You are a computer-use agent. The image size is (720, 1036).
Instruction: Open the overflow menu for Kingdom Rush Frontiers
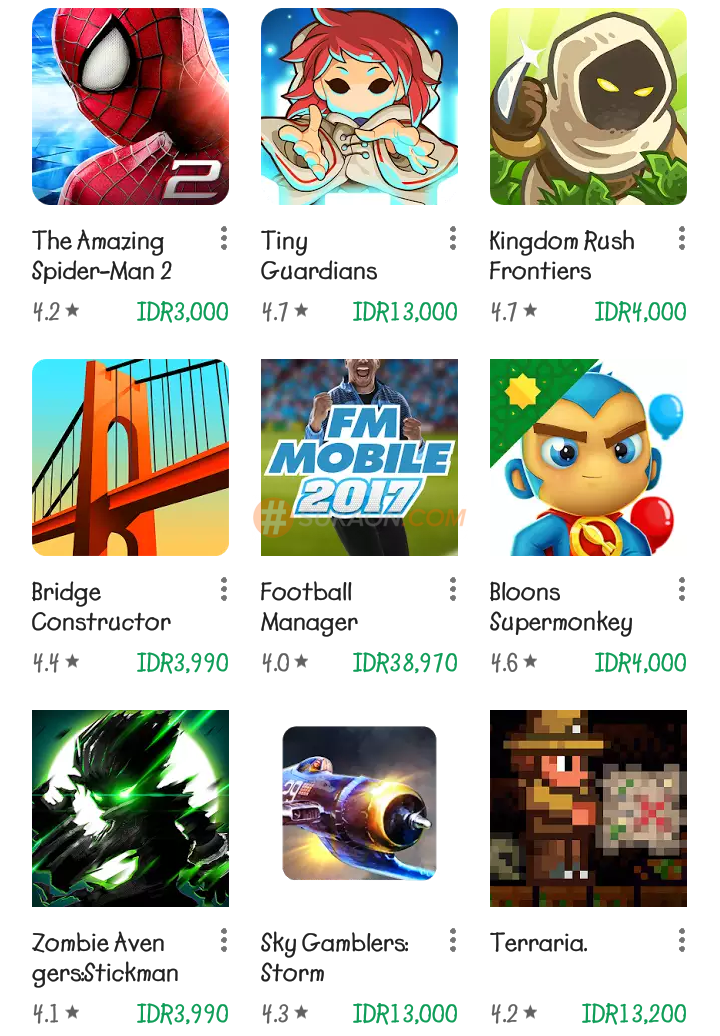click(682, 238)
